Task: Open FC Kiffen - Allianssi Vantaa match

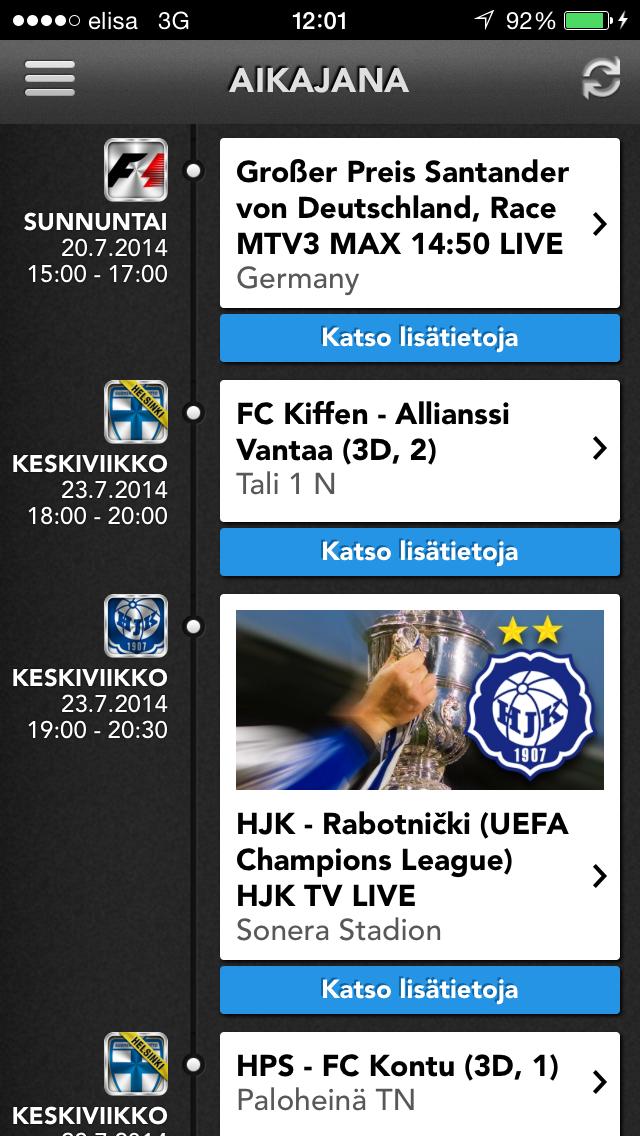Action: [419, 450]
